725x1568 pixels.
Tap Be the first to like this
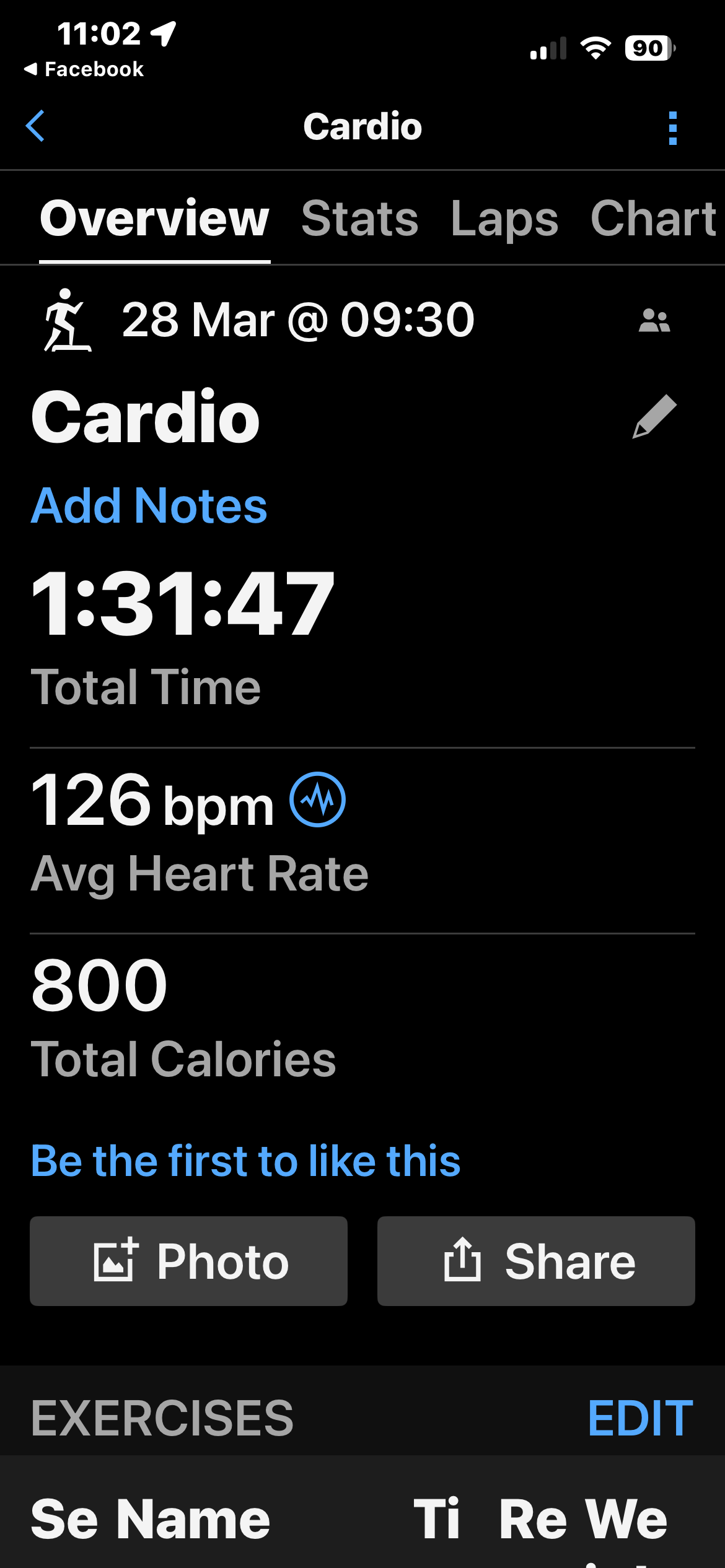pos(245,1161)
